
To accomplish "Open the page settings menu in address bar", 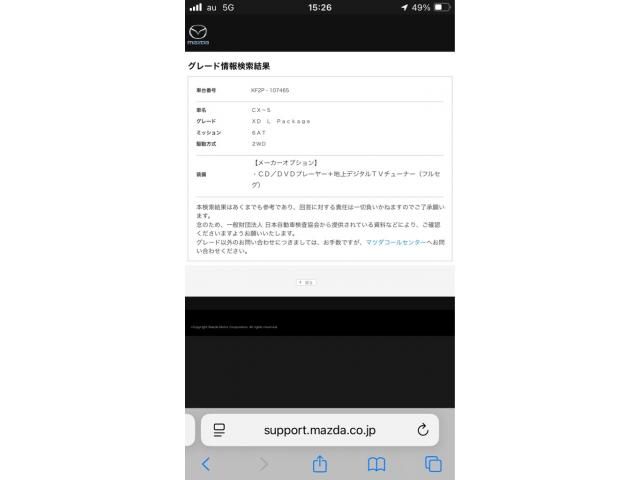I will (x=220, y=430).
